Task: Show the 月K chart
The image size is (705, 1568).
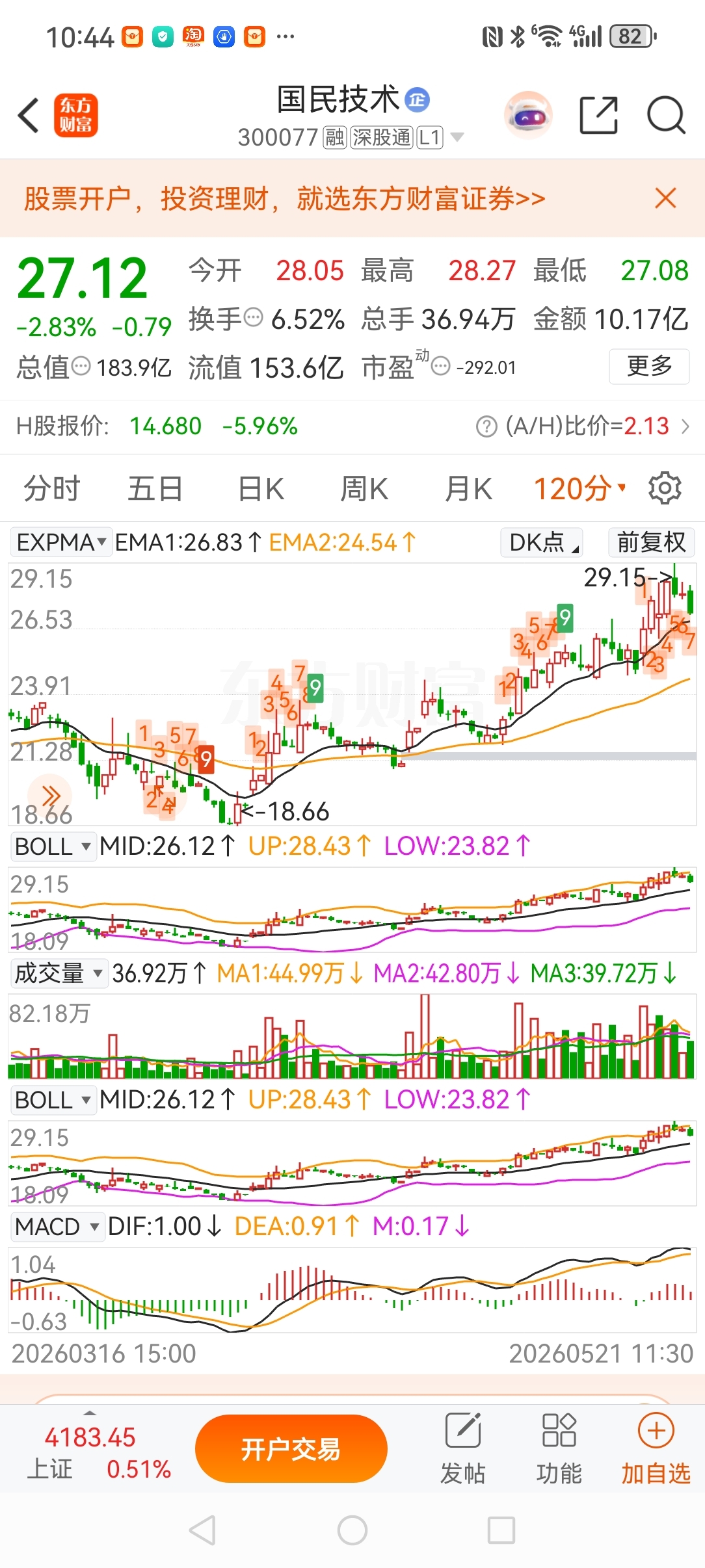Action: click(468, 489)
